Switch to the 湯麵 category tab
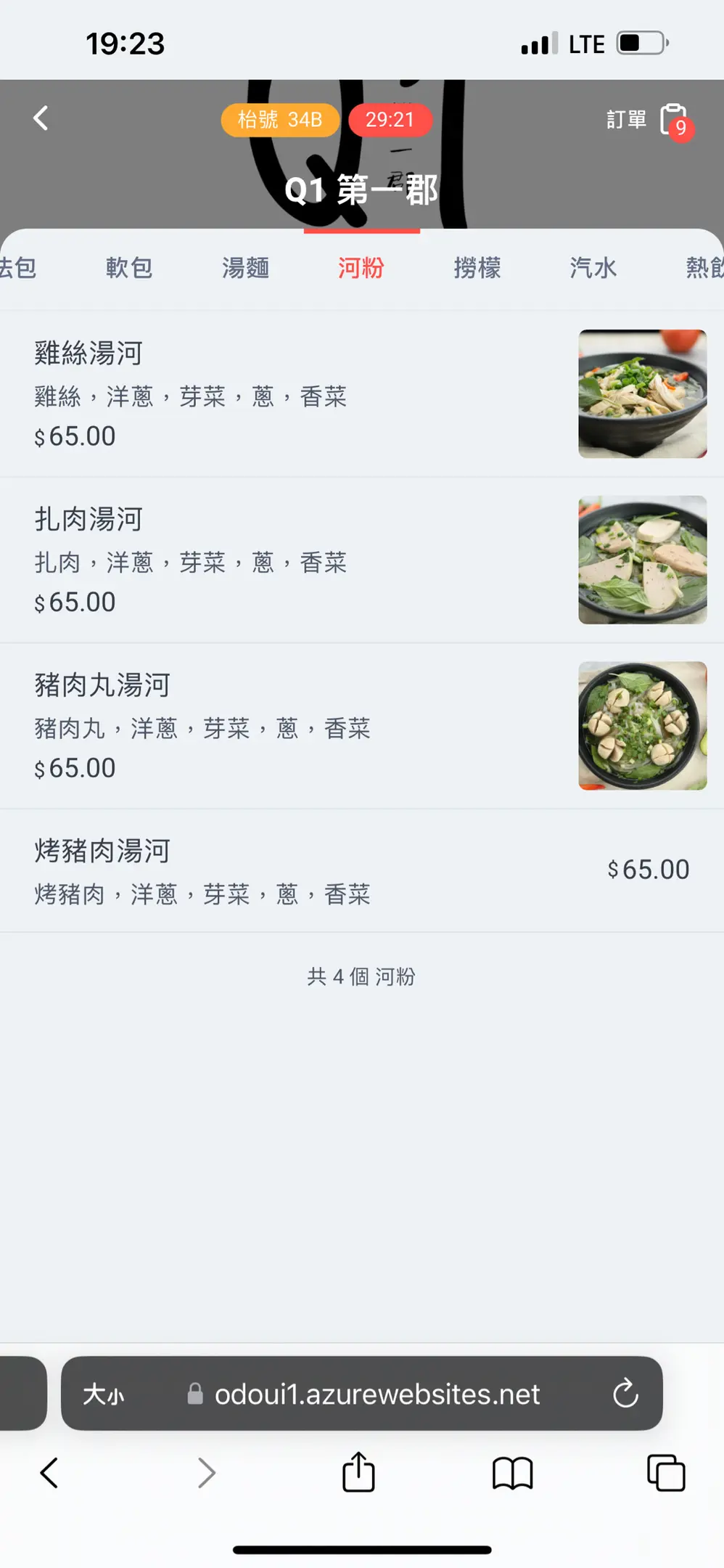 (245, 268)
